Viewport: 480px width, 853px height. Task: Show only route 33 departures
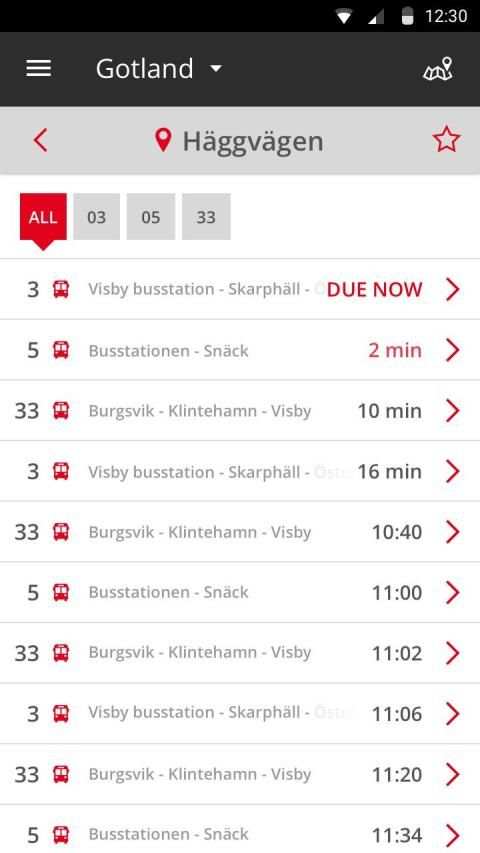206,217
